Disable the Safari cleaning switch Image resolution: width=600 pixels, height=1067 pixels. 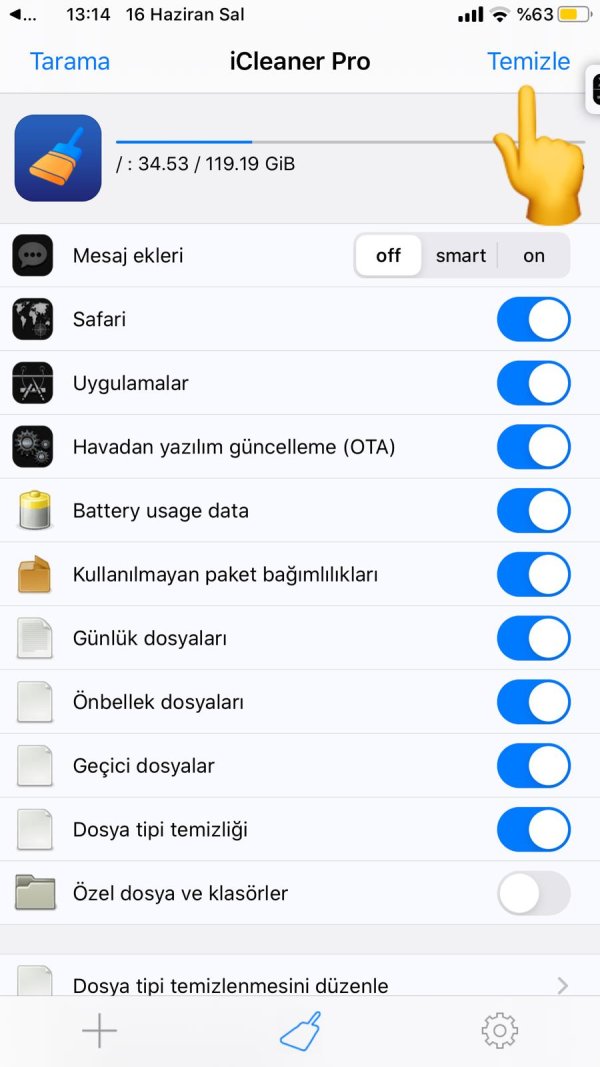coord(533,320)
